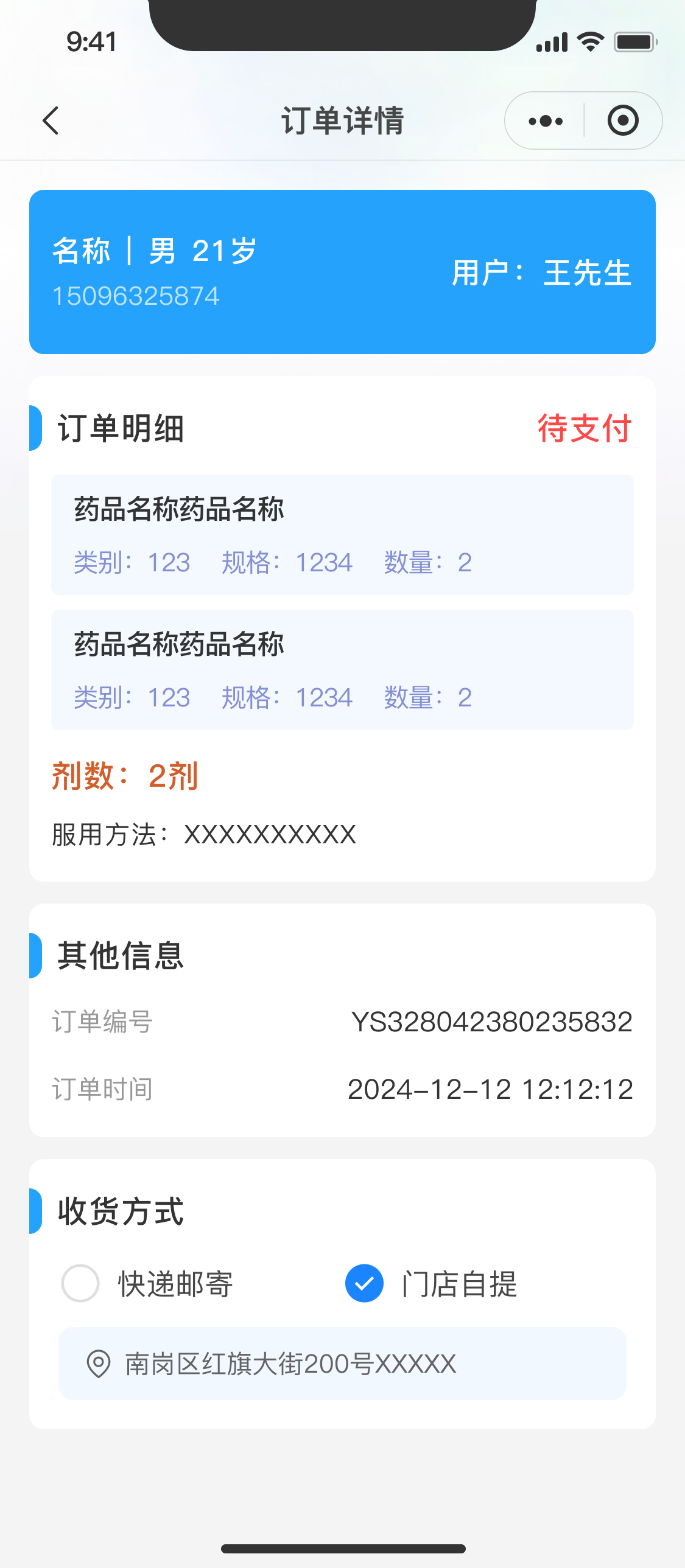Close the mini program
This screenshot has height=1568, width=685.
(x=622, y=120)
